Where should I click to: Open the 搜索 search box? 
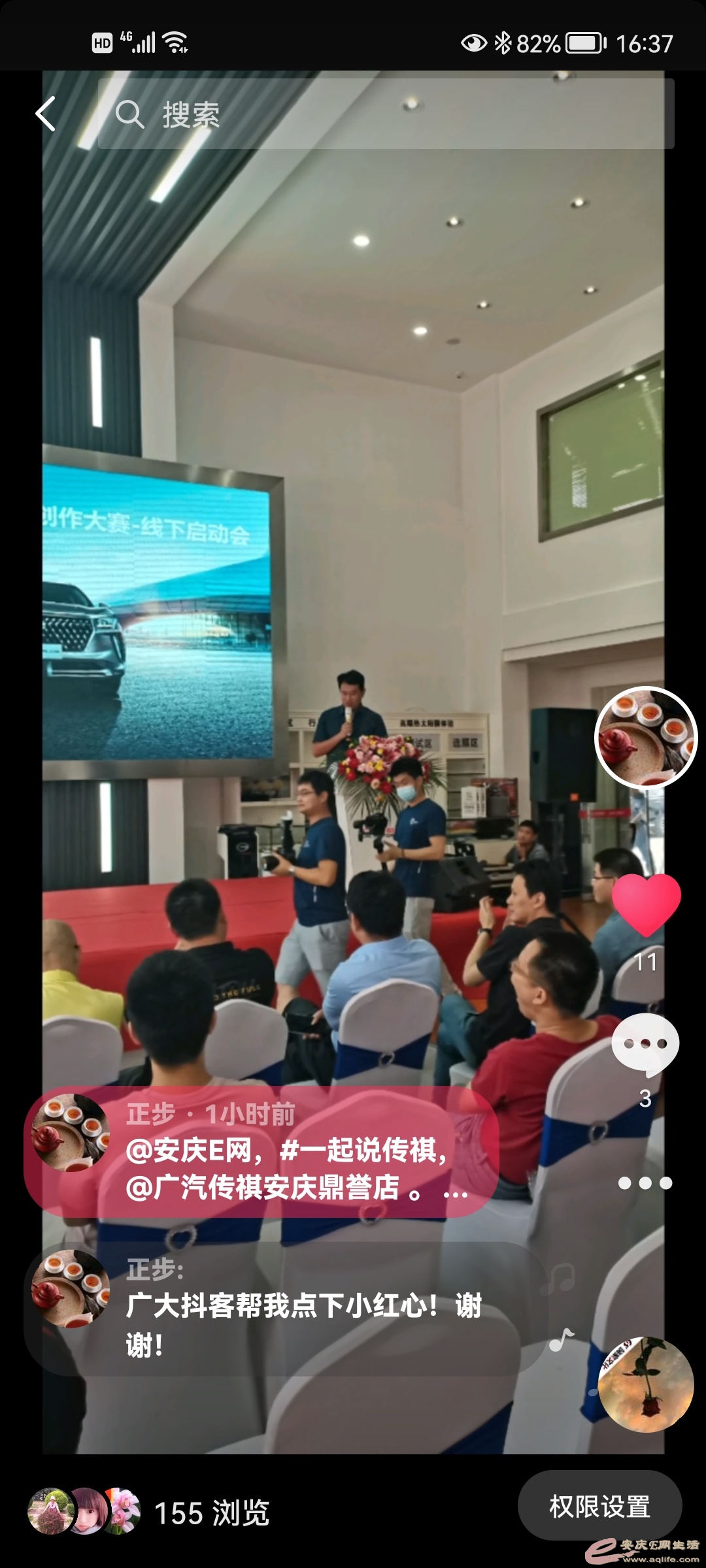(386, 114)
